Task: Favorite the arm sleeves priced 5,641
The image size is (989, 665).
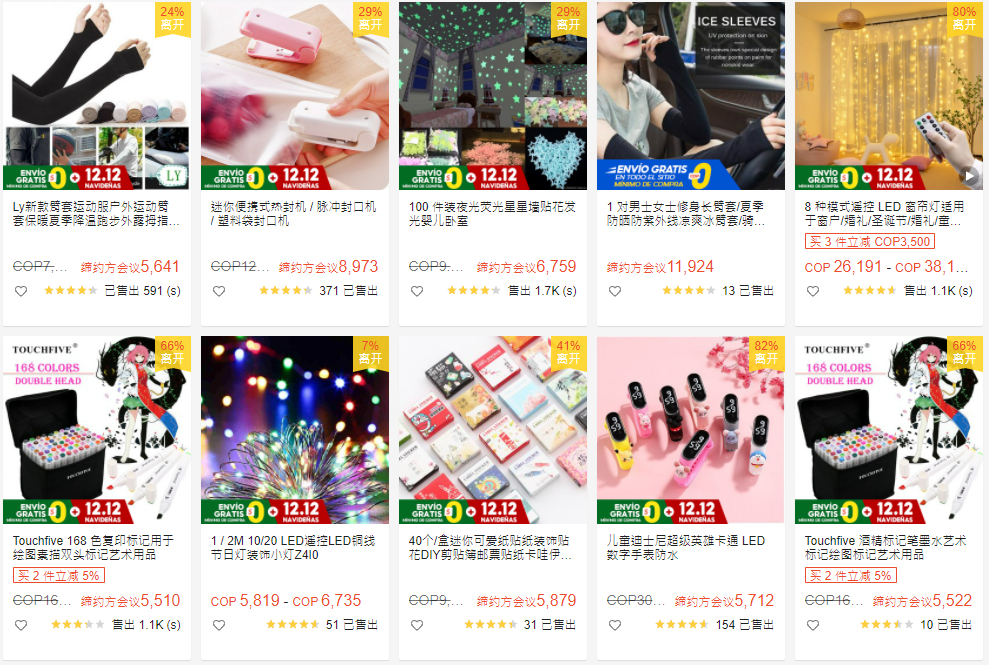Action: click(21, 291)
